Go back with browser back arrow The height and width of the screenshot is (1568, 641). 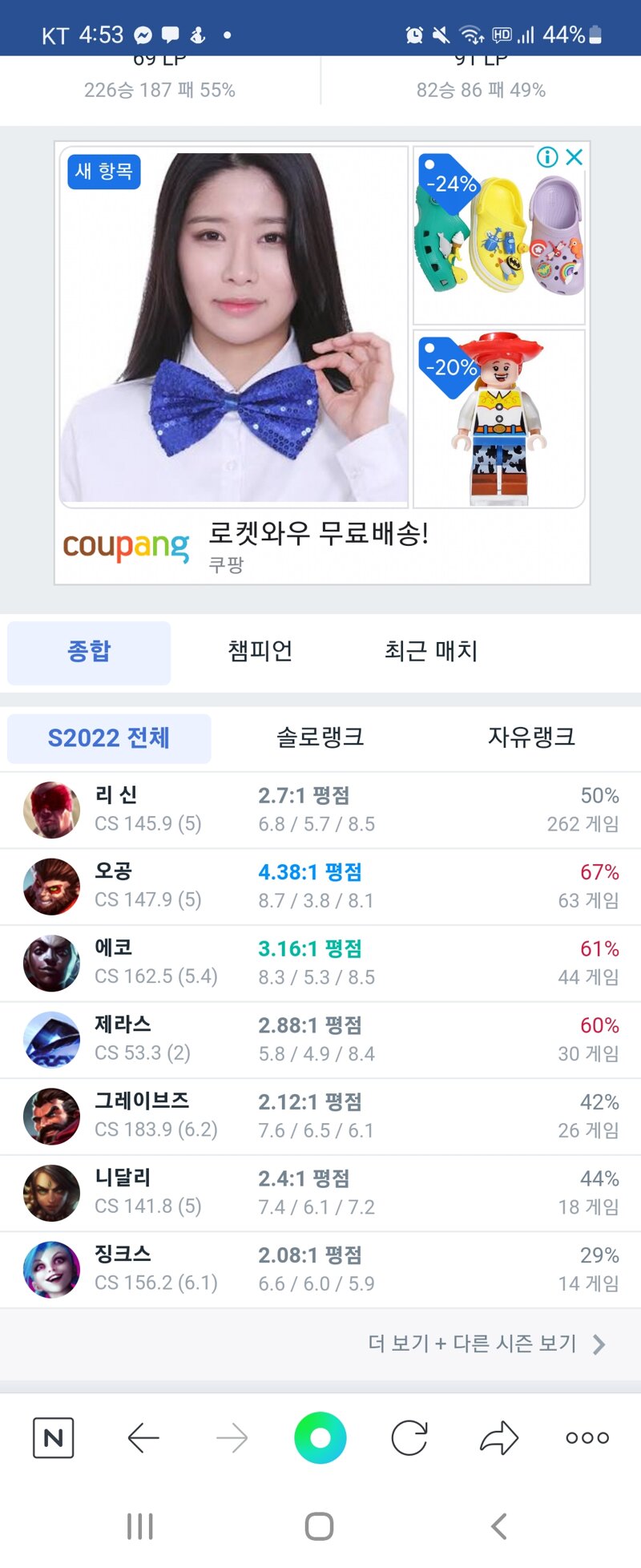[143, 1437]
